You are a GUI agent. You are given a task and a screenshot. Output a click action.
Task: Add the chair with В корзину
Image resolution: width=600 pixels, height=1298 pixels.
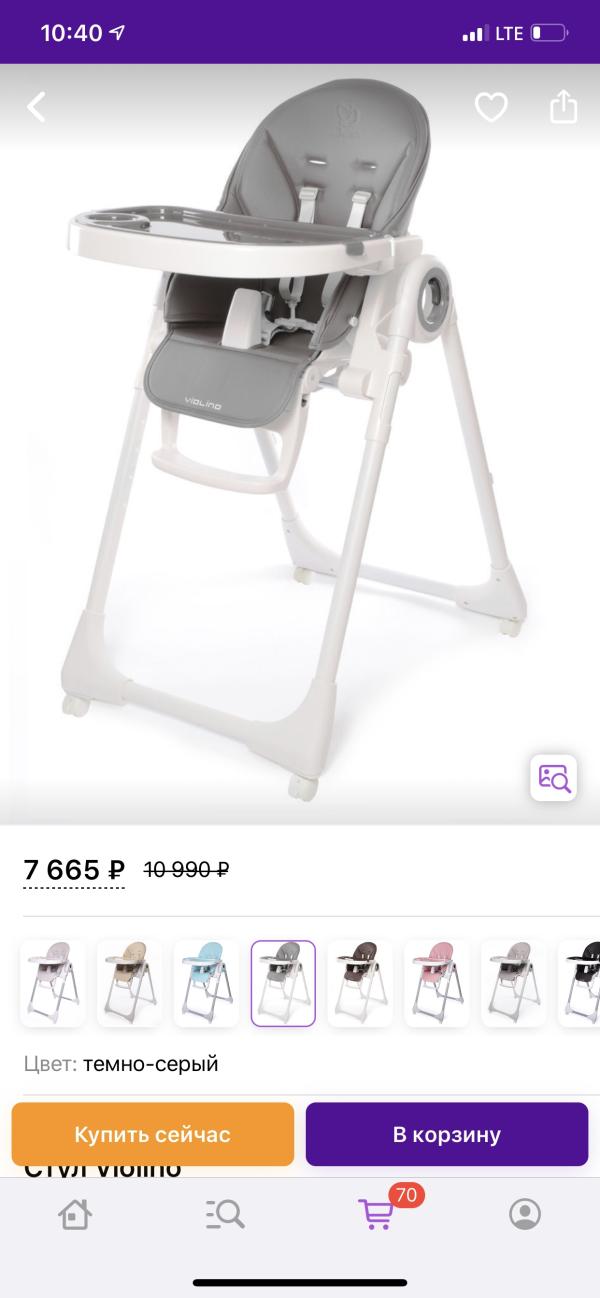(x=446, y=1134)
